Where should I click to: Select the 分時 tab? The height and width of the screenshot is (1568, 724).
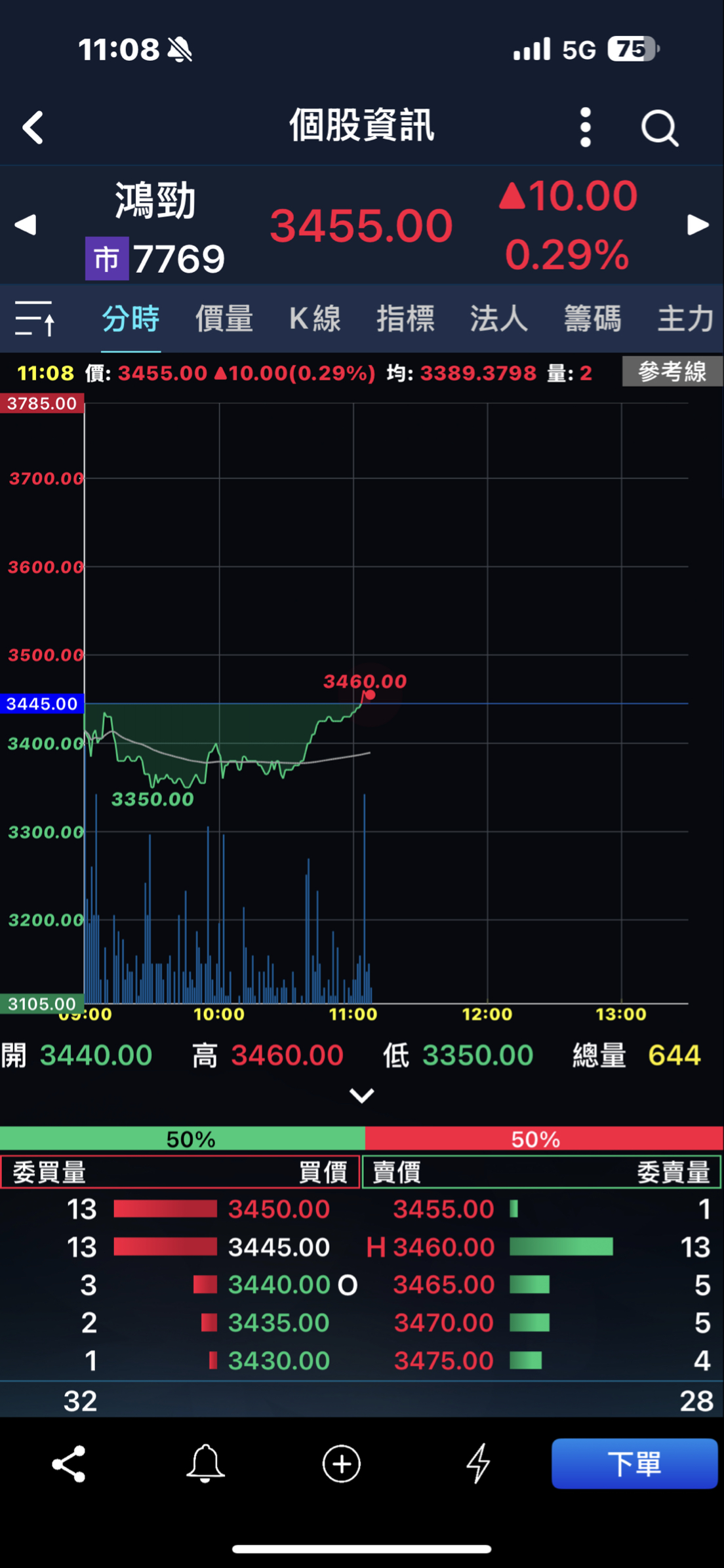click(131, 319)
